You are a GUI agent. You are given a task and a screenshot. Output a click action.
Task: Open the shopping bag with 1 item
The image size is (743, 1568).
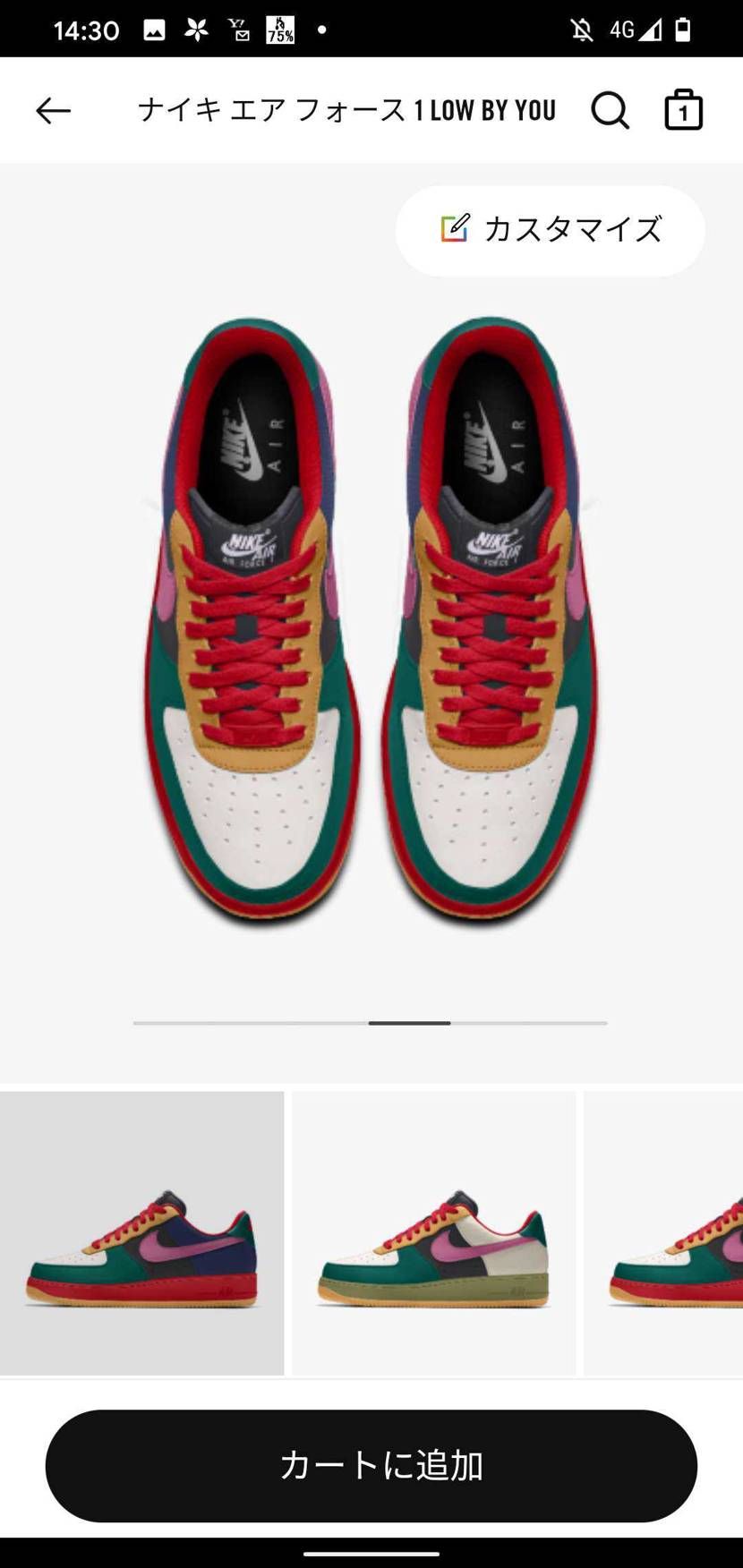(x=683, y=110)
